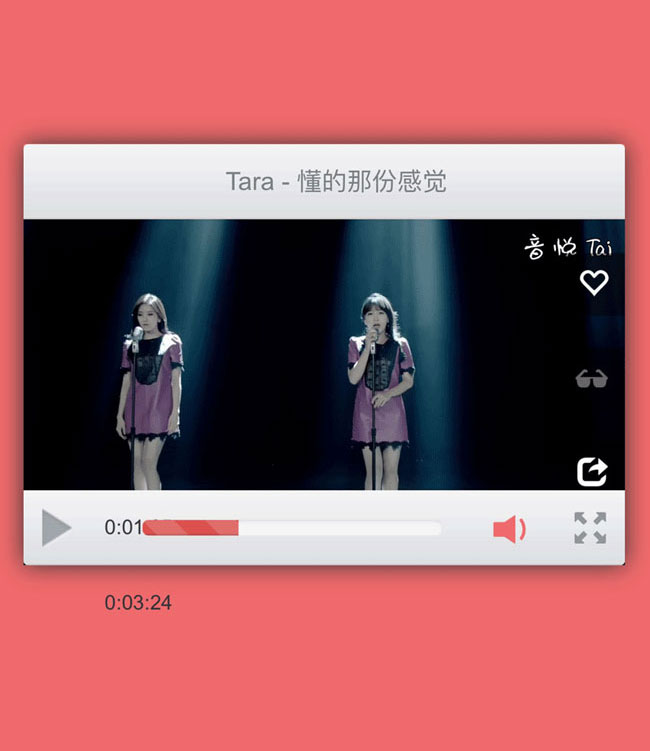Image resolution: width=650 pixels, height=751 pixels.
Task: Enter fullscreen mode
Action: [x=590, y=527]
